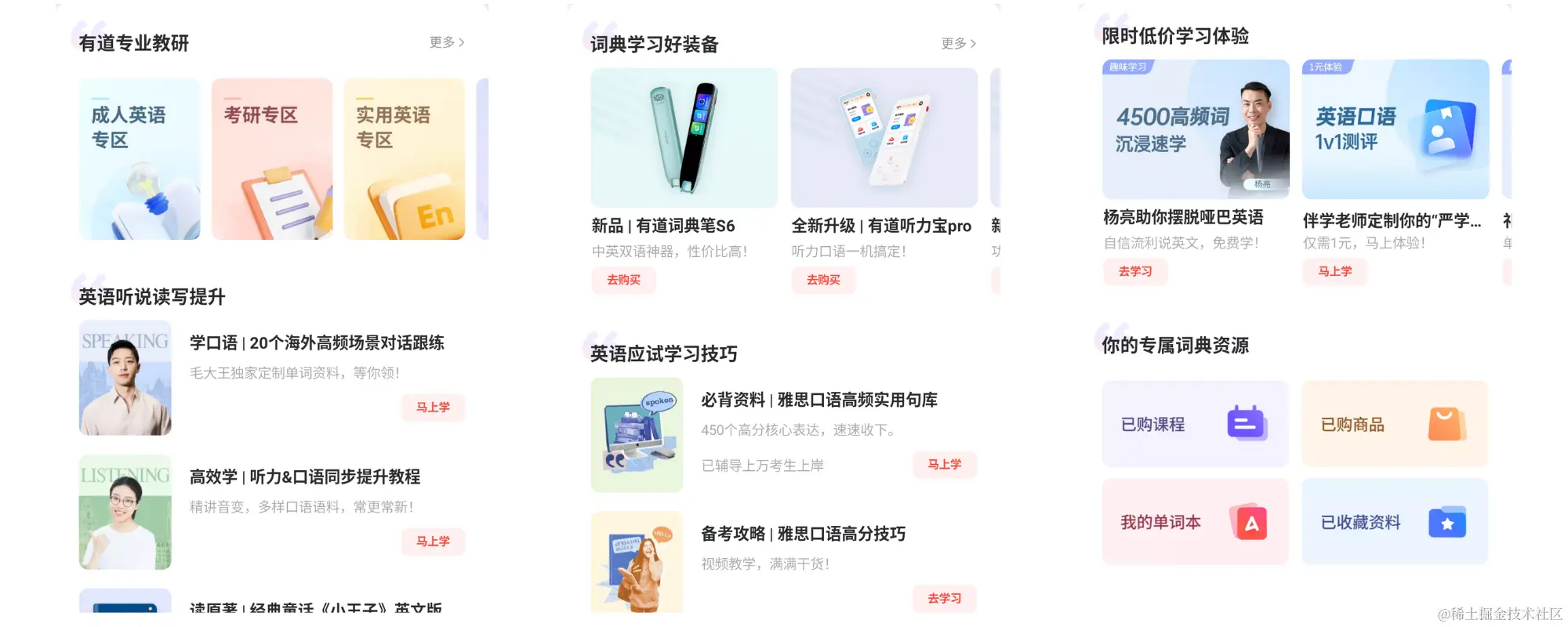Tap 去学习 under 杨亮助你摆脱哑巴英语

(1135, 271)
